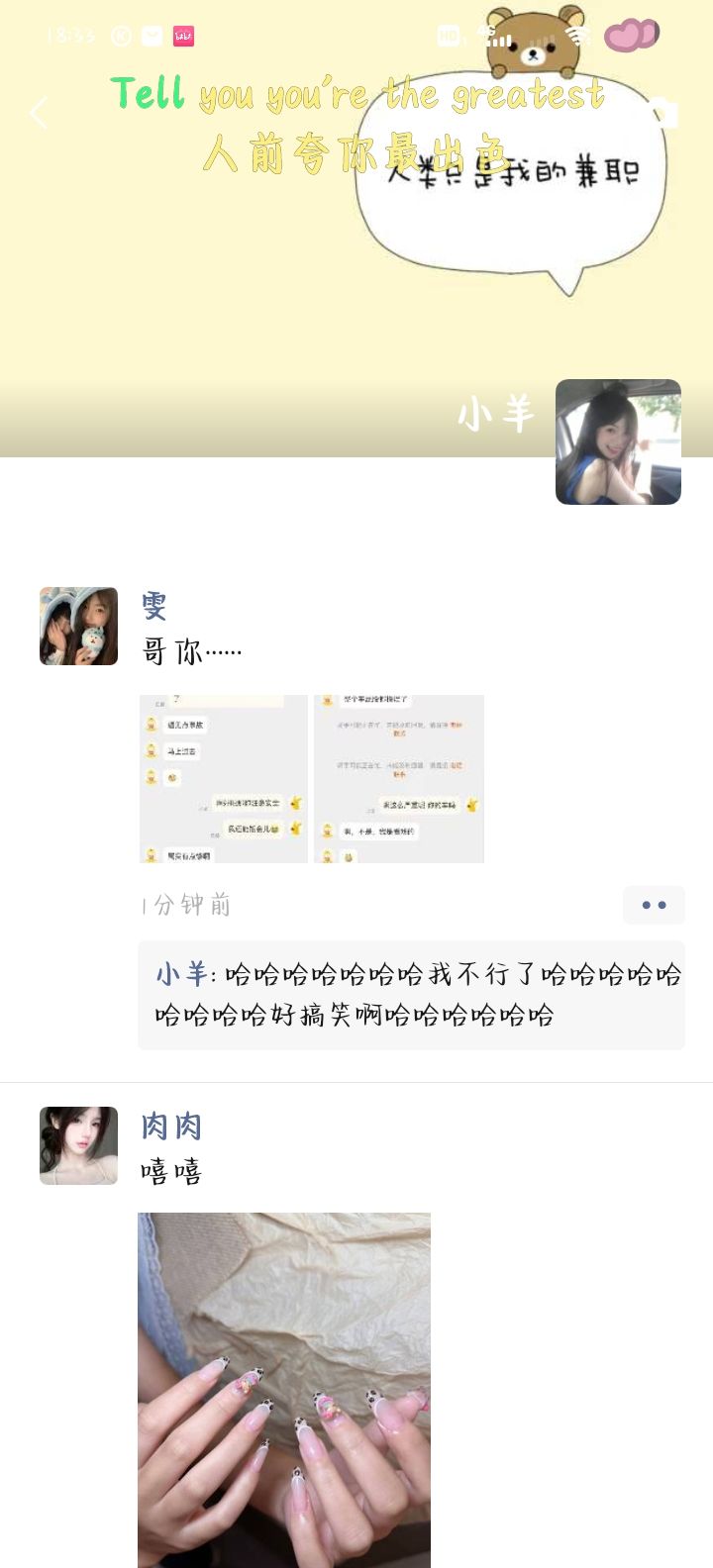Tap the envelope notification icon in status bar

pyautogui.click(x=151, y=33)
